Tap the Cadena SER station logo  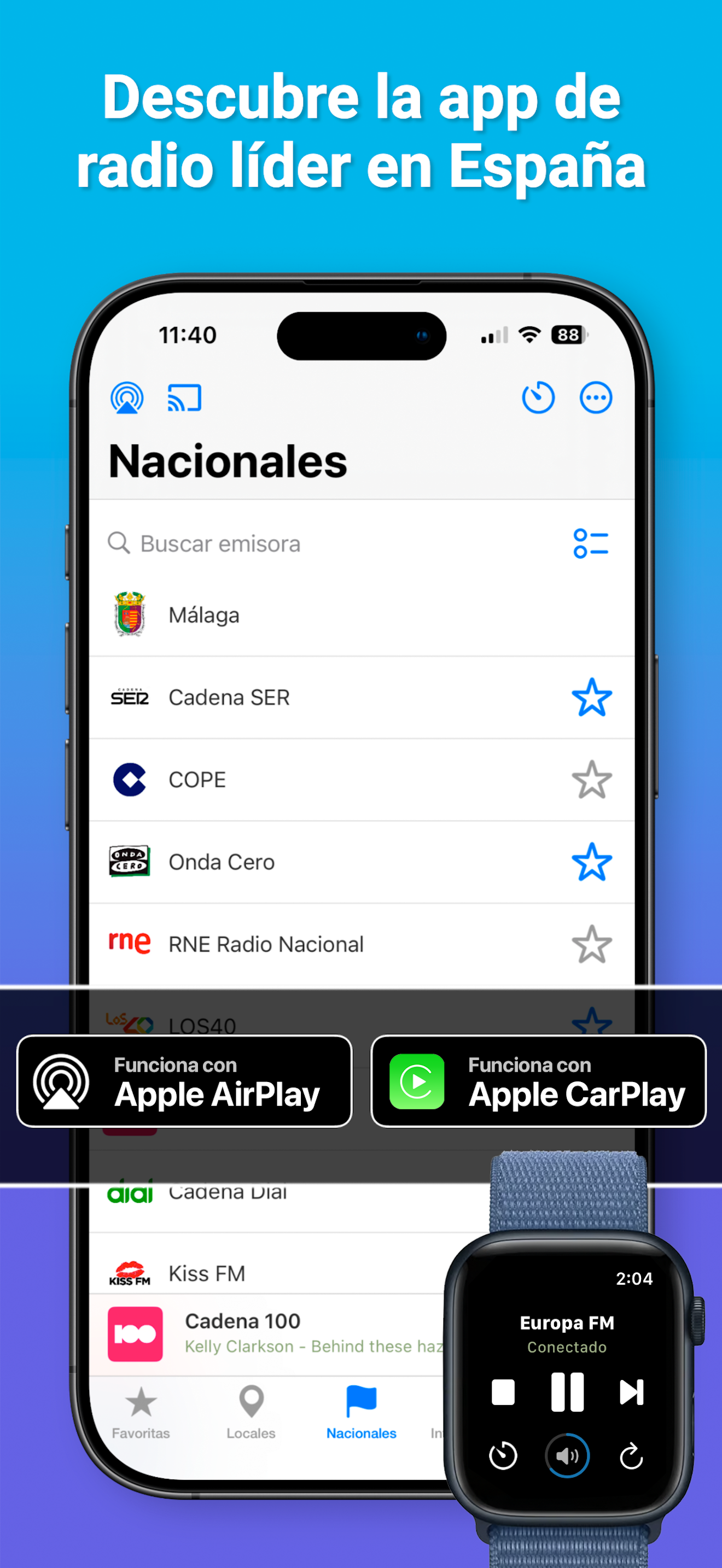click(129, 698)
